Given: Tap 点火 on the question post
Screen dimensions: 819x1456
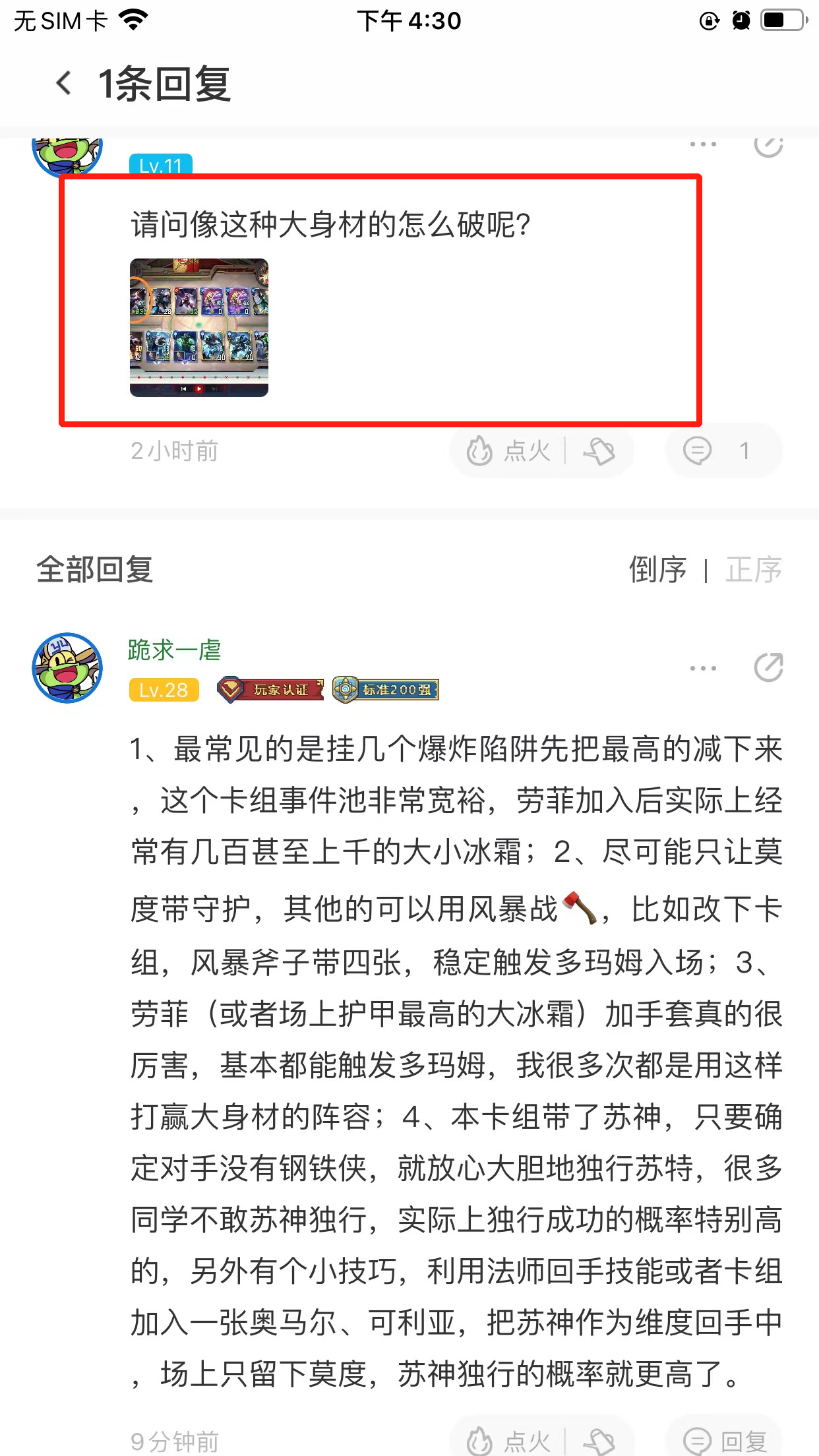Looking at the screenshot, I should 508,451.
